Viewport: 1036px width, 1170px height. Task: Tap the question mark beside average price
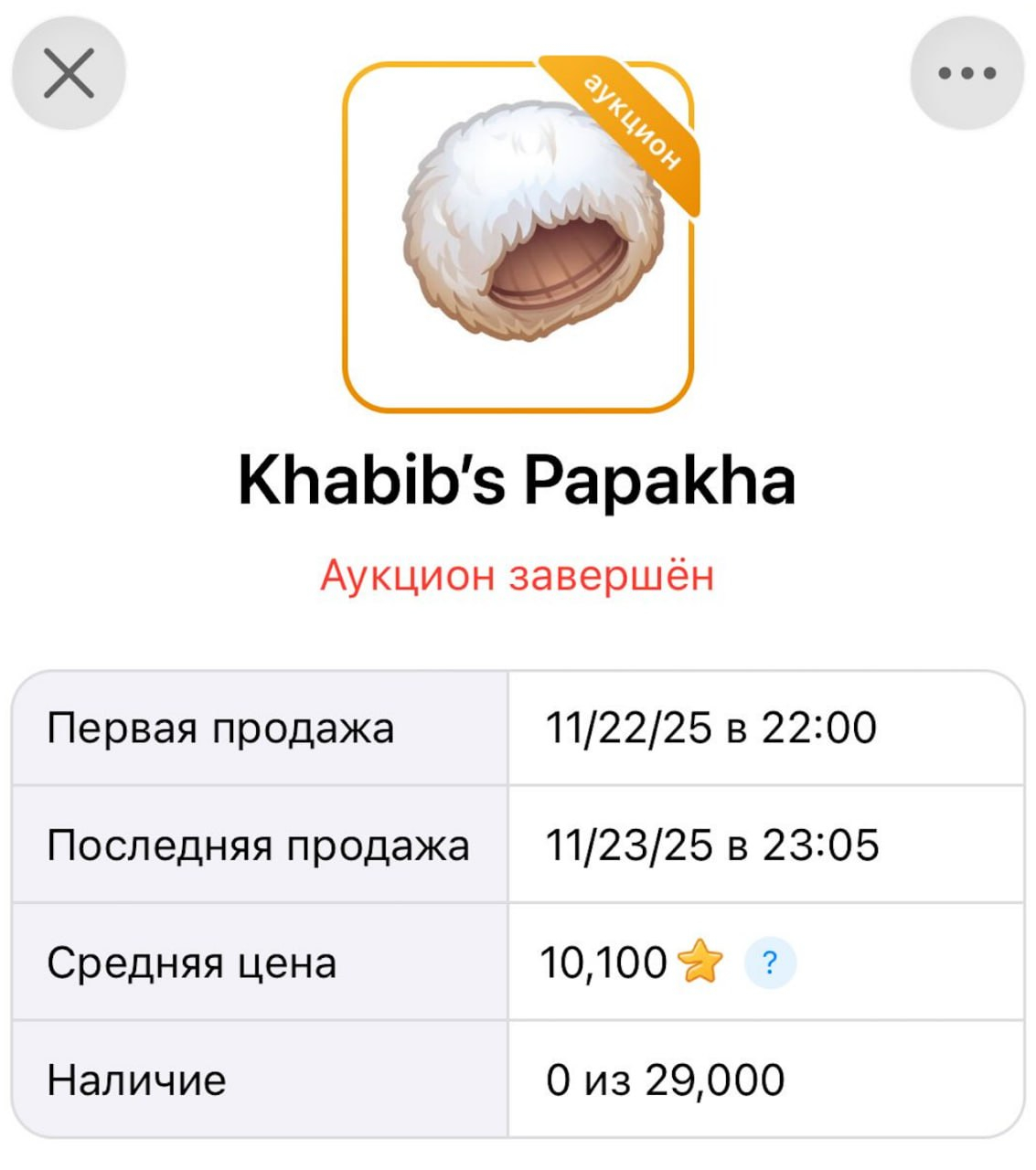pos(770,963)
